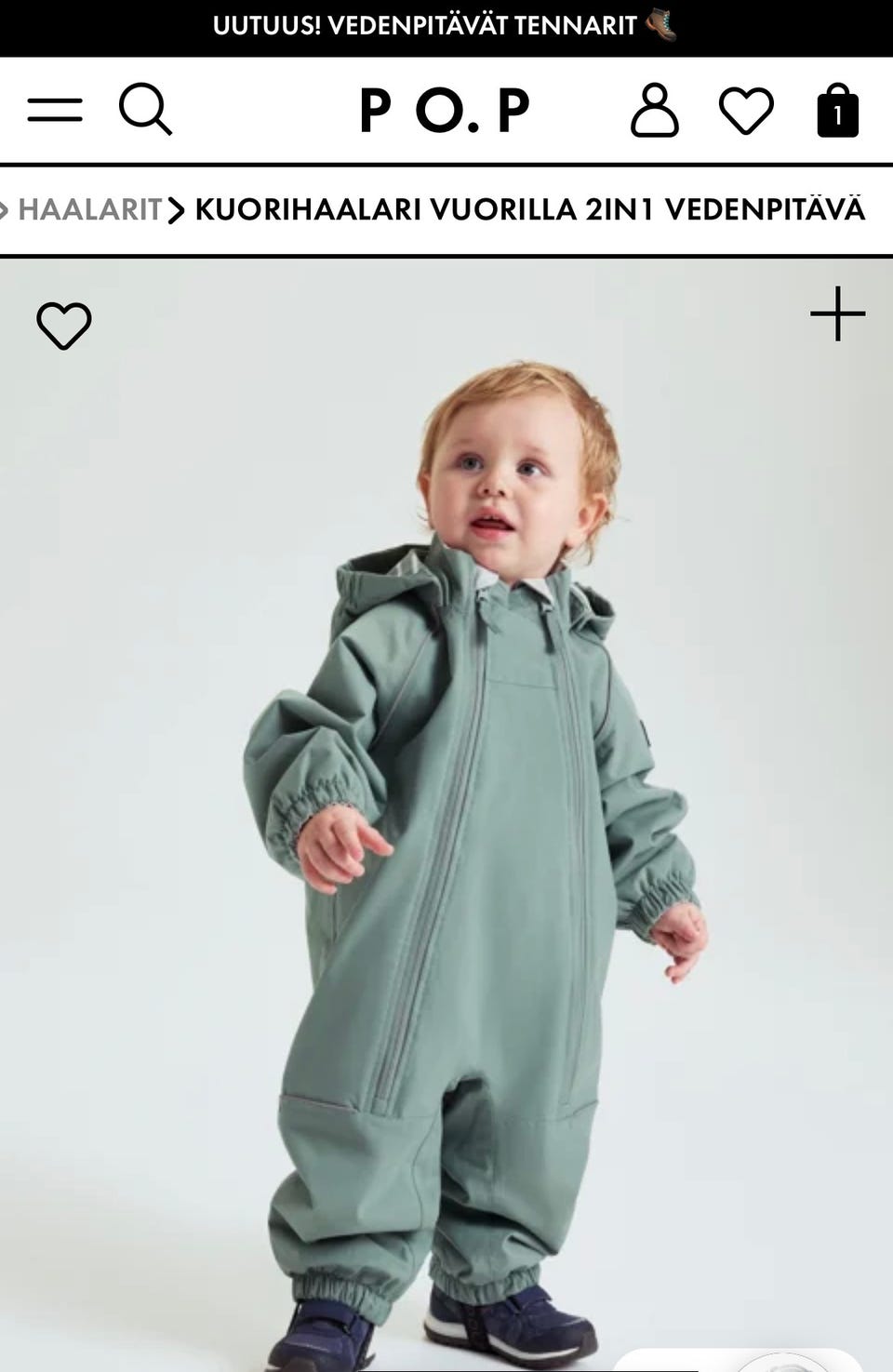Image resolution: width=893 pixels, height=1372 pixels.
Task: View the wishlist from the header
Action: pyautogui.click(x=746, y=111)
